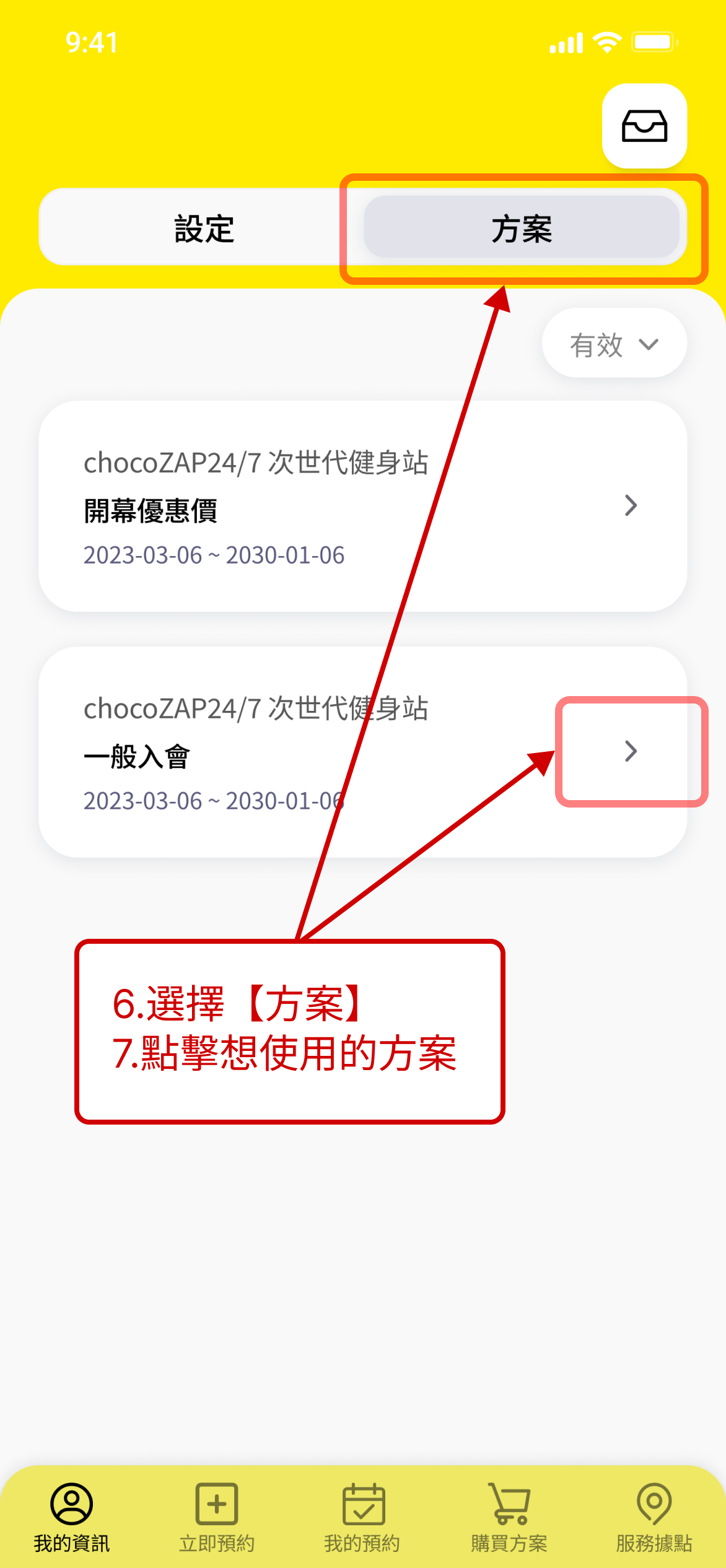
Task: Open the 開幕優惠價 plan card
Action: 362,506
